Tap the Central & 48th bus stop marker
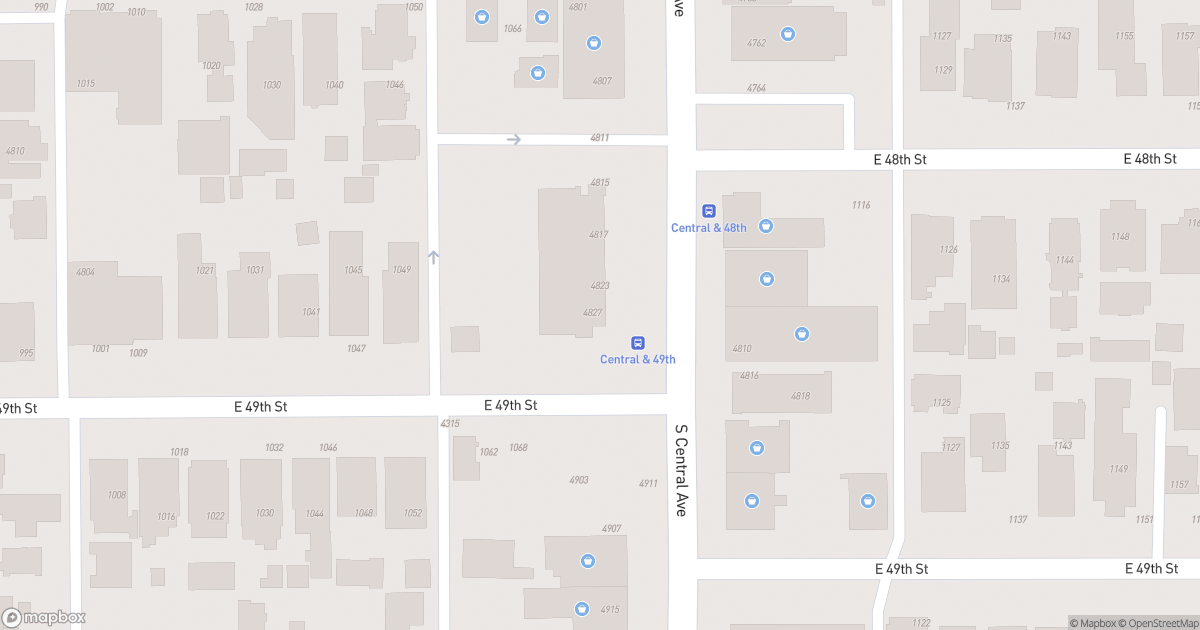The width and height of the screenshot is (1200, 630). [x=709, y=211]
